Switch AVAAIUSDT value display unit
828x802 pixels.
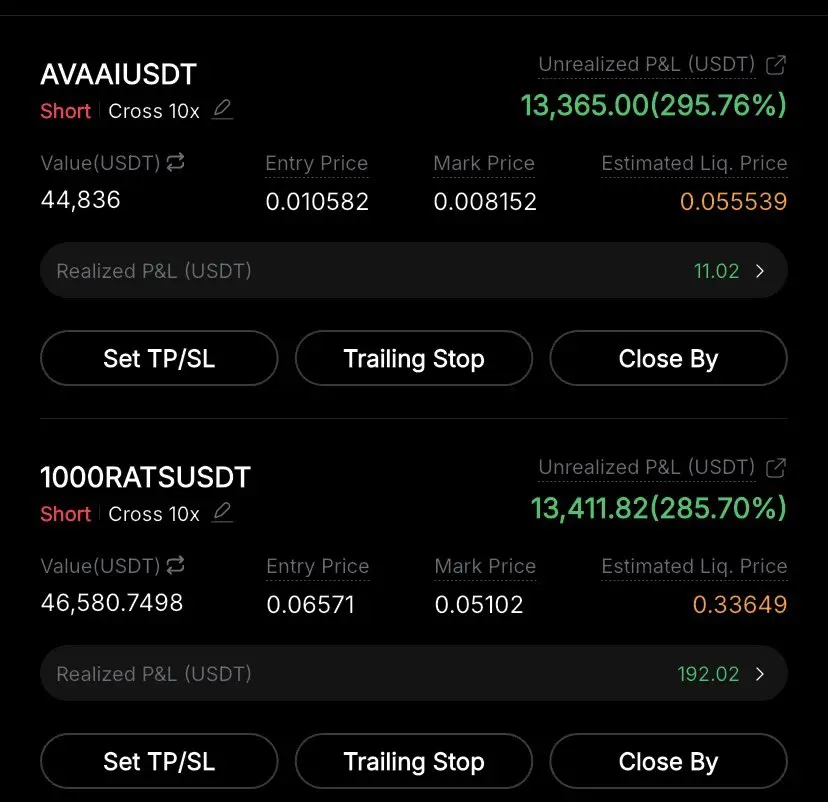pyautogui.click(x=176, y=163)
